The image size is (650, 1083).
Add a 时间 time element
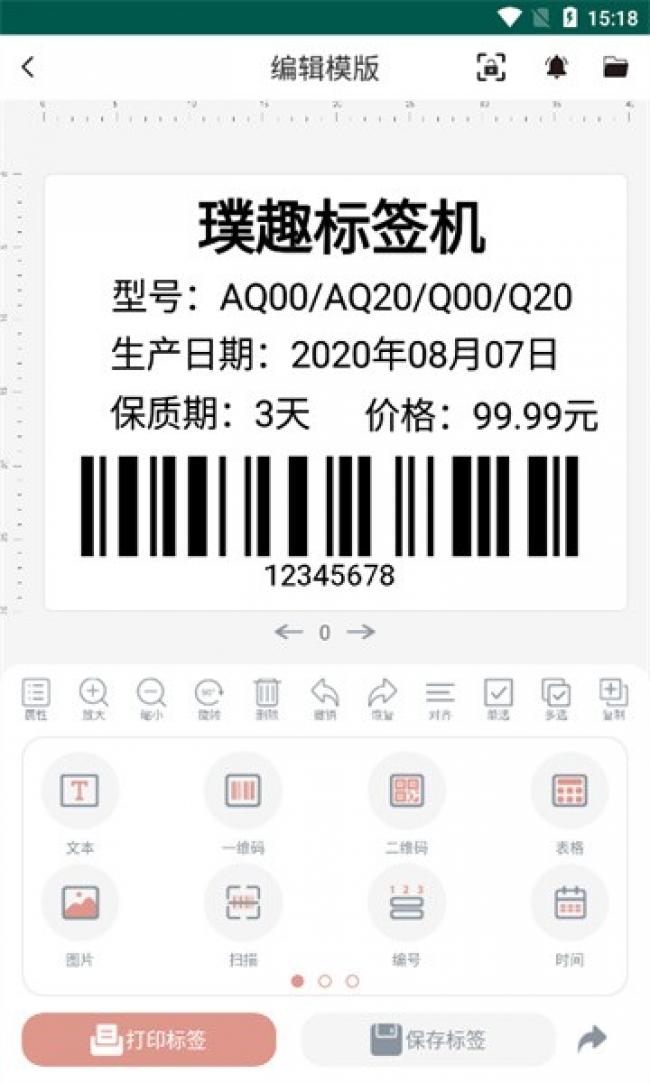point(570,915)
